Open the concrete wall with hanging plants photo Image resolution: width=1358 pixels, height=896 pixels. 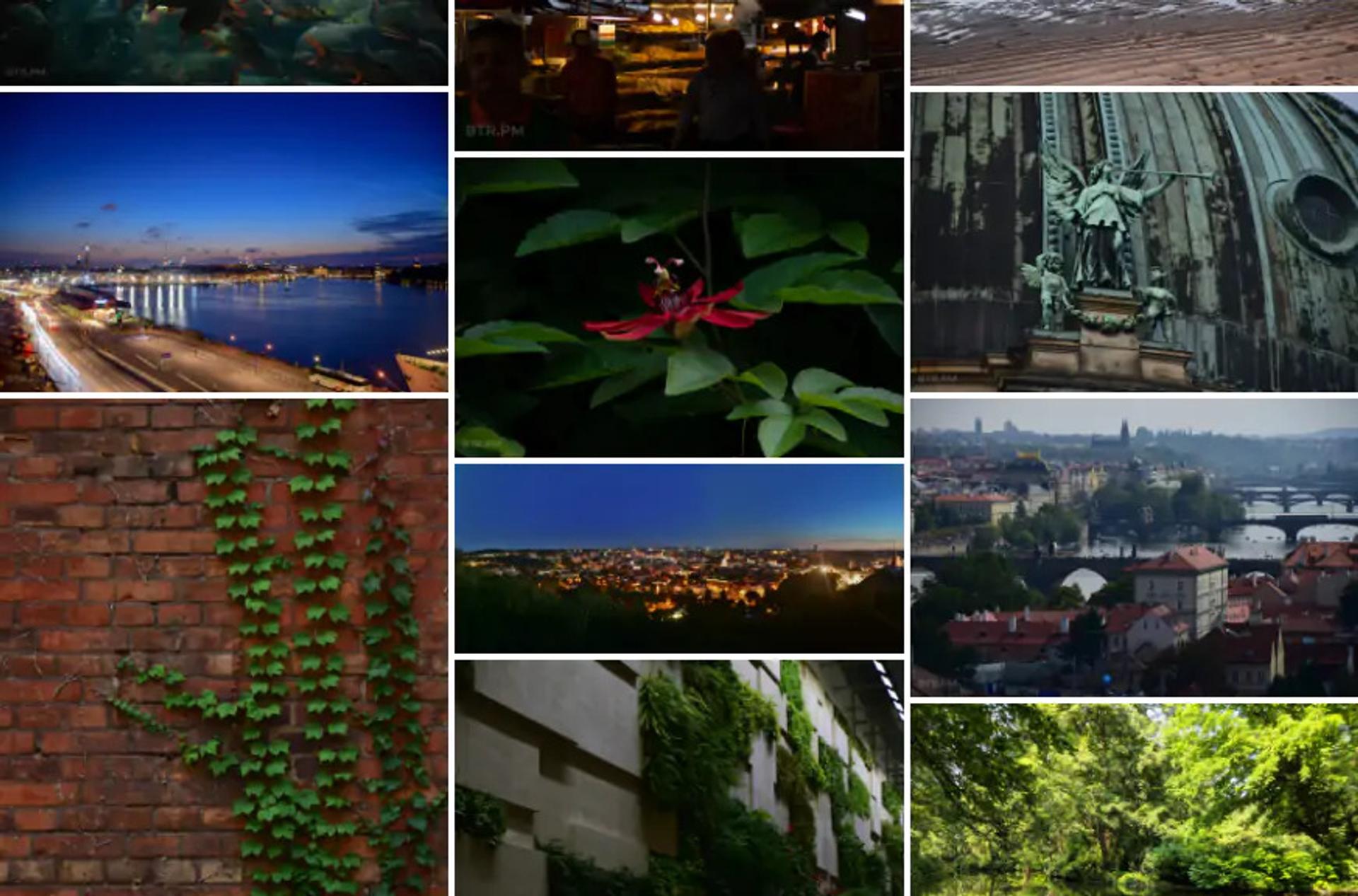coord(679,778)
